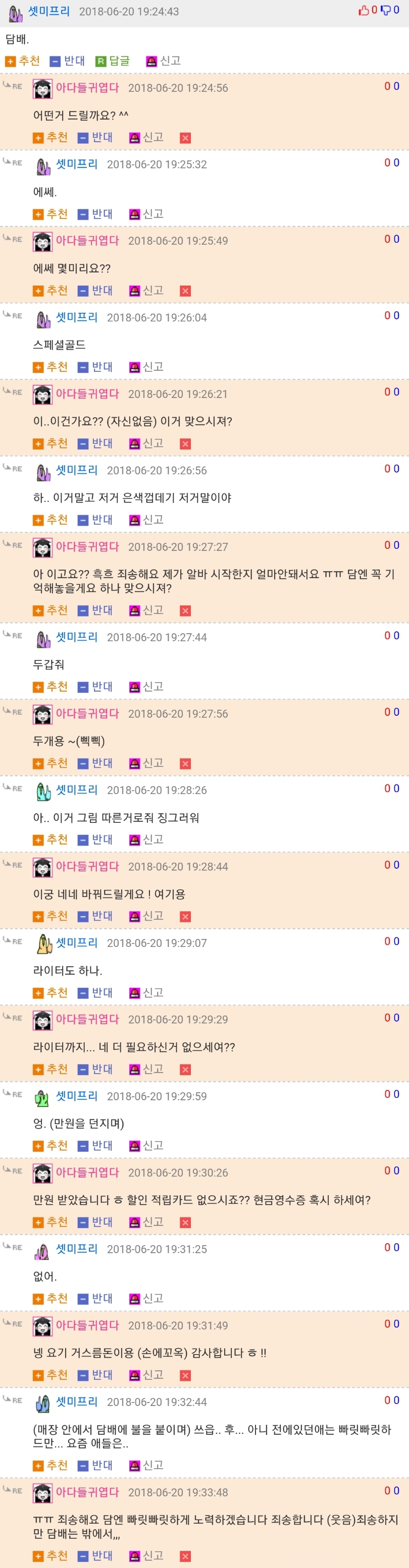409x1568 pixels.
Task: Downvote the reply posted at 19:28:26
Action: point(96,839)
